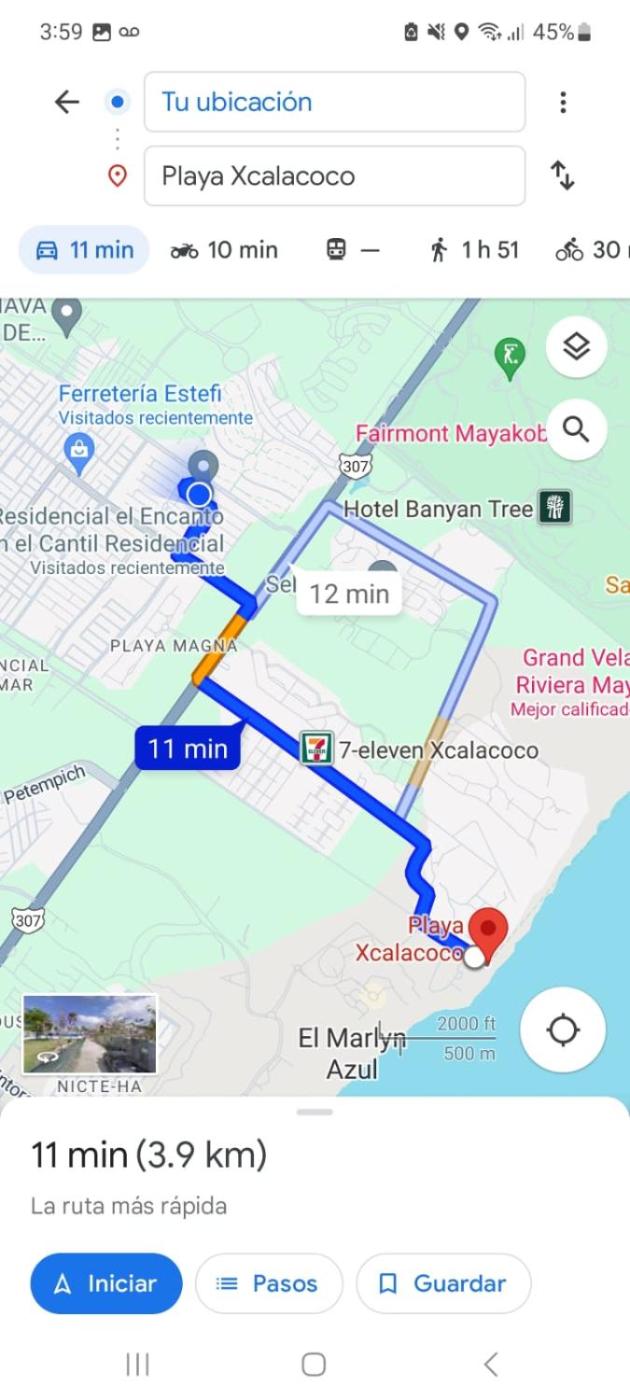This screenshot has height=1400, width=630.
Task: Save the route with Guardar
Action: [x=443, y=1284]
